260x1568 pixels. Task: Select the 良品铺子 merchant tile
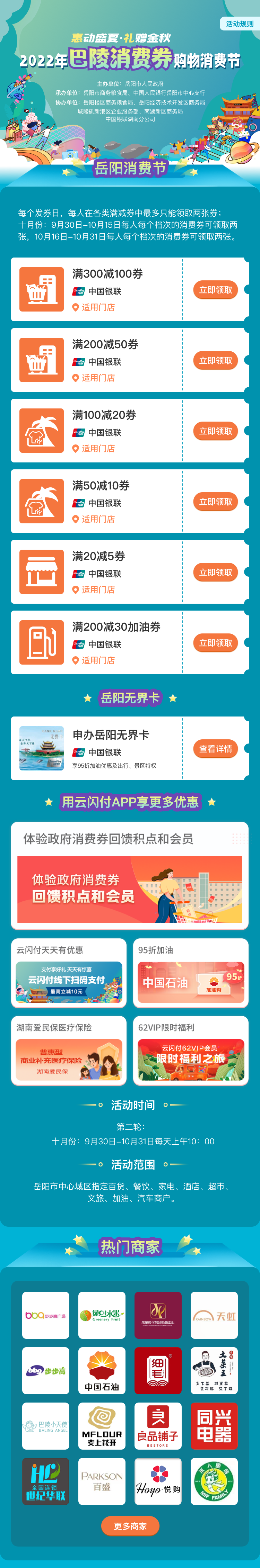pyautogui.click(x=158, y=1426)
